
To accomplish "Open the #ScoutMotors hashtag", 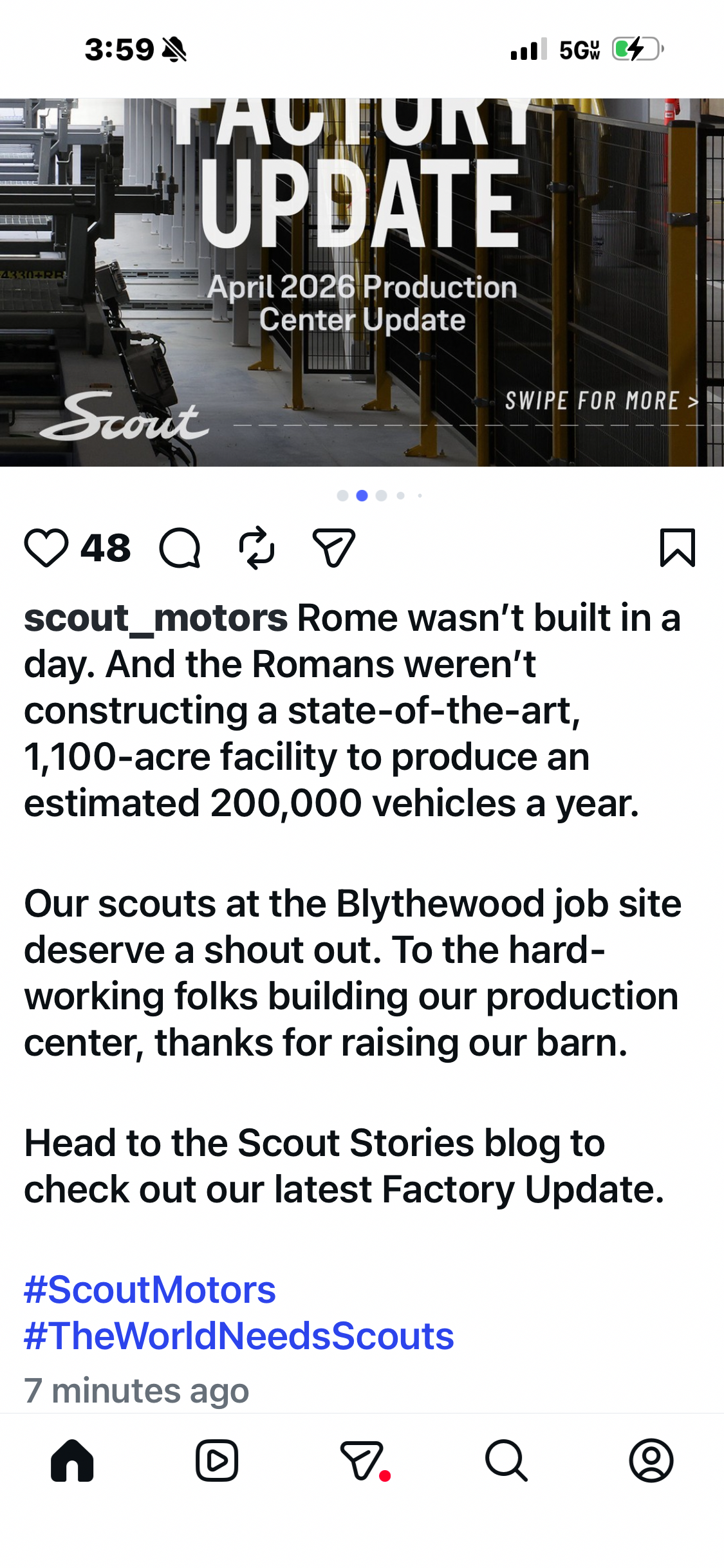I will pos(150,1290).
